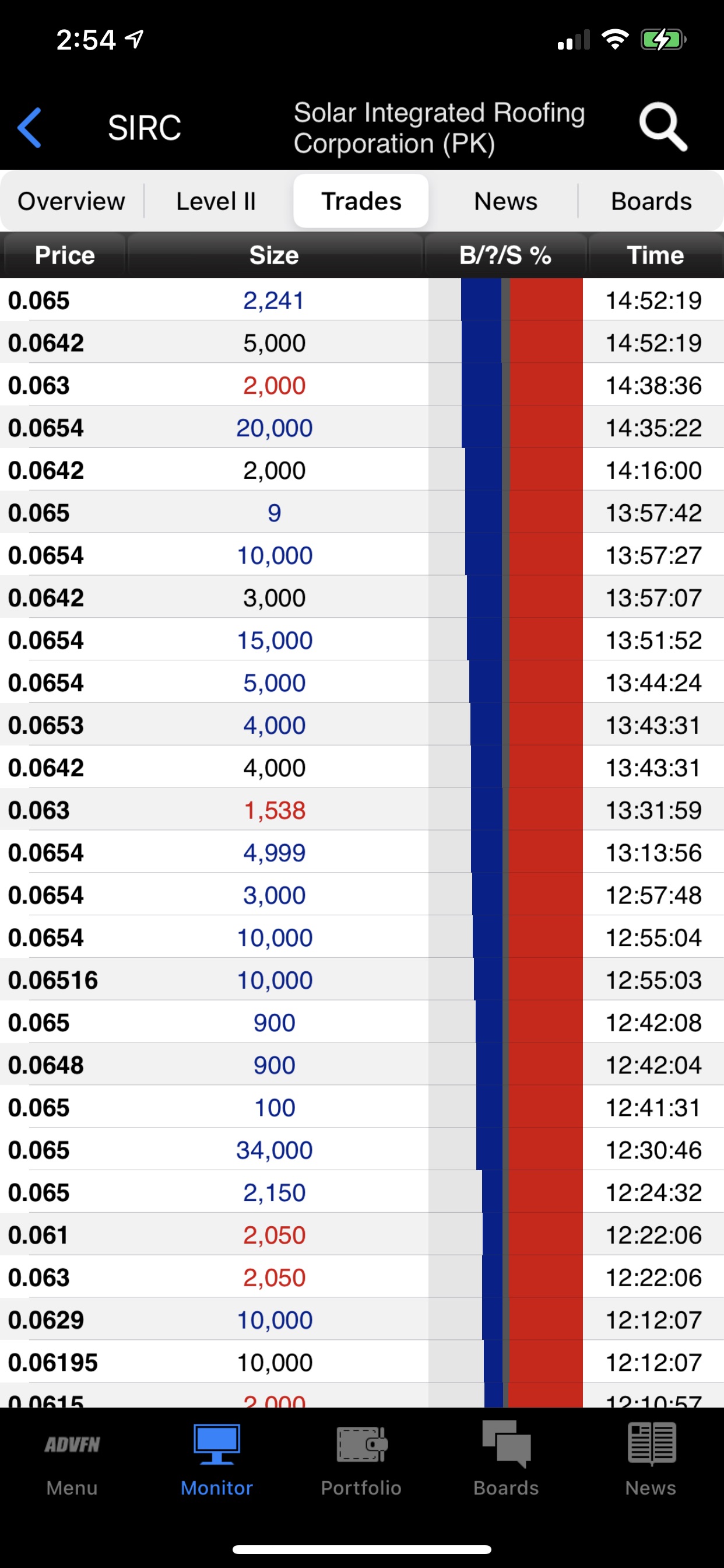Switch to the Overview tab
The image size is (724, 1568).
[71, 201]
